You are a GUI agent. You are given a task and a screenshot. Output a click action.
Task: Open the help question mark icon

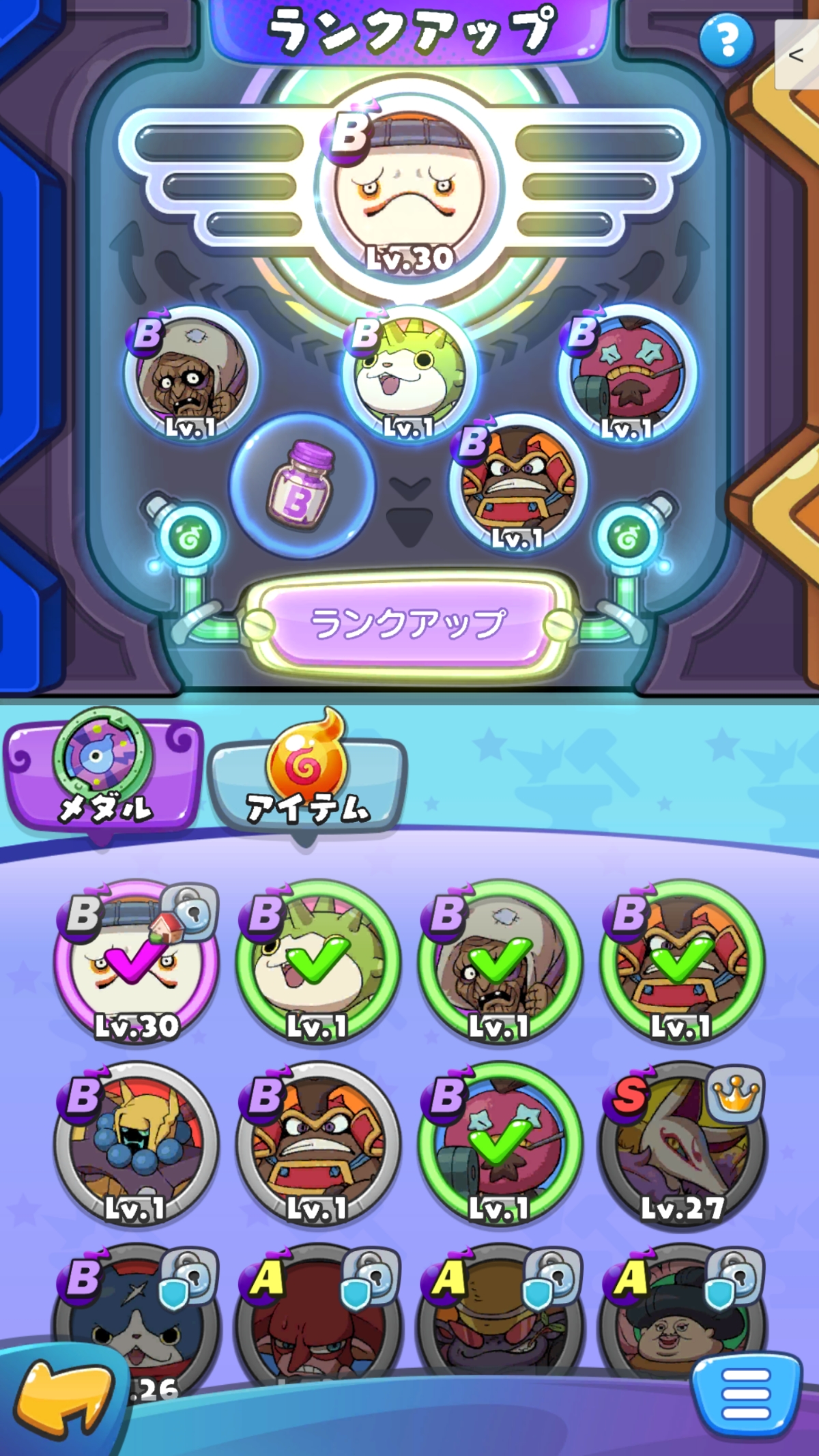click(726, 41)
